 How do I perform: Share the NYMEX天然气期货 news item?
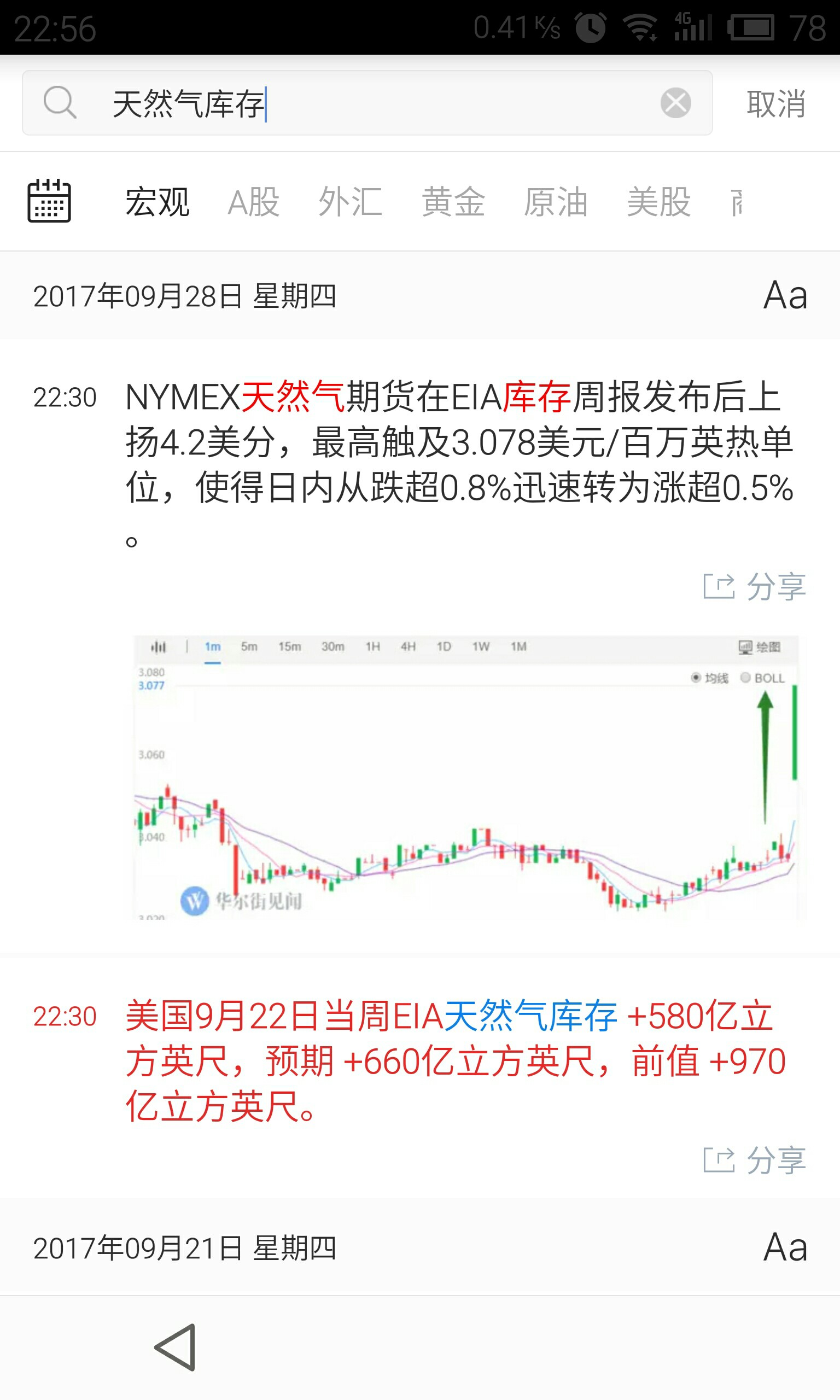755,586
